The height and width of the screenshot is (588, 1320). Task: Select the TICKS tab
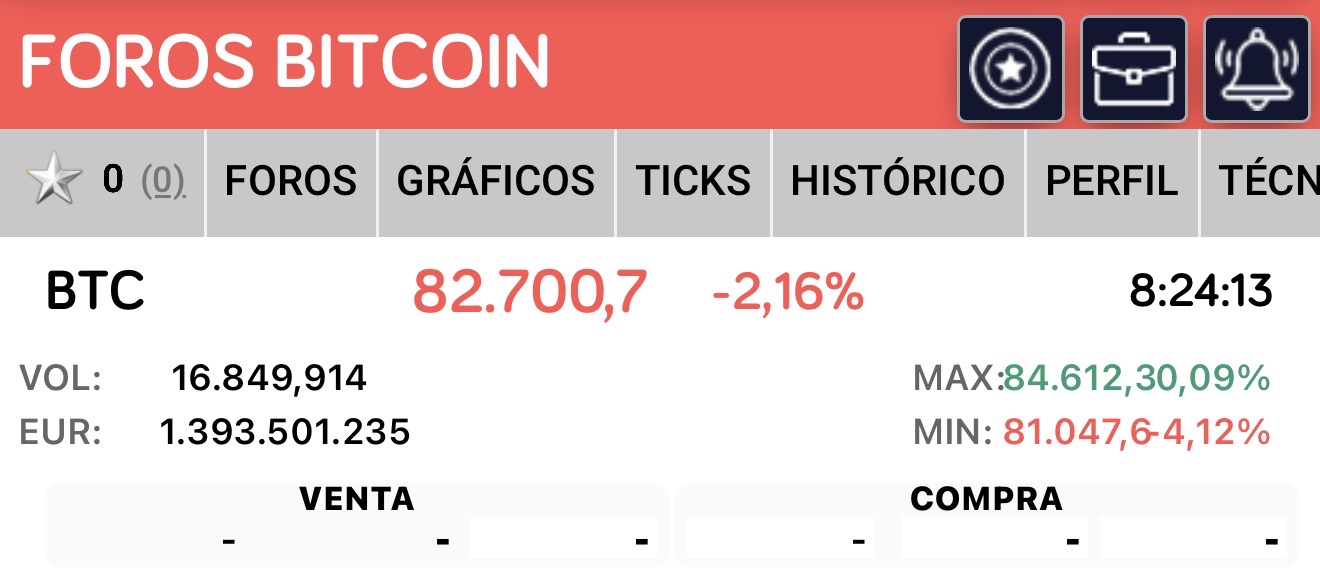pos(693,182)
